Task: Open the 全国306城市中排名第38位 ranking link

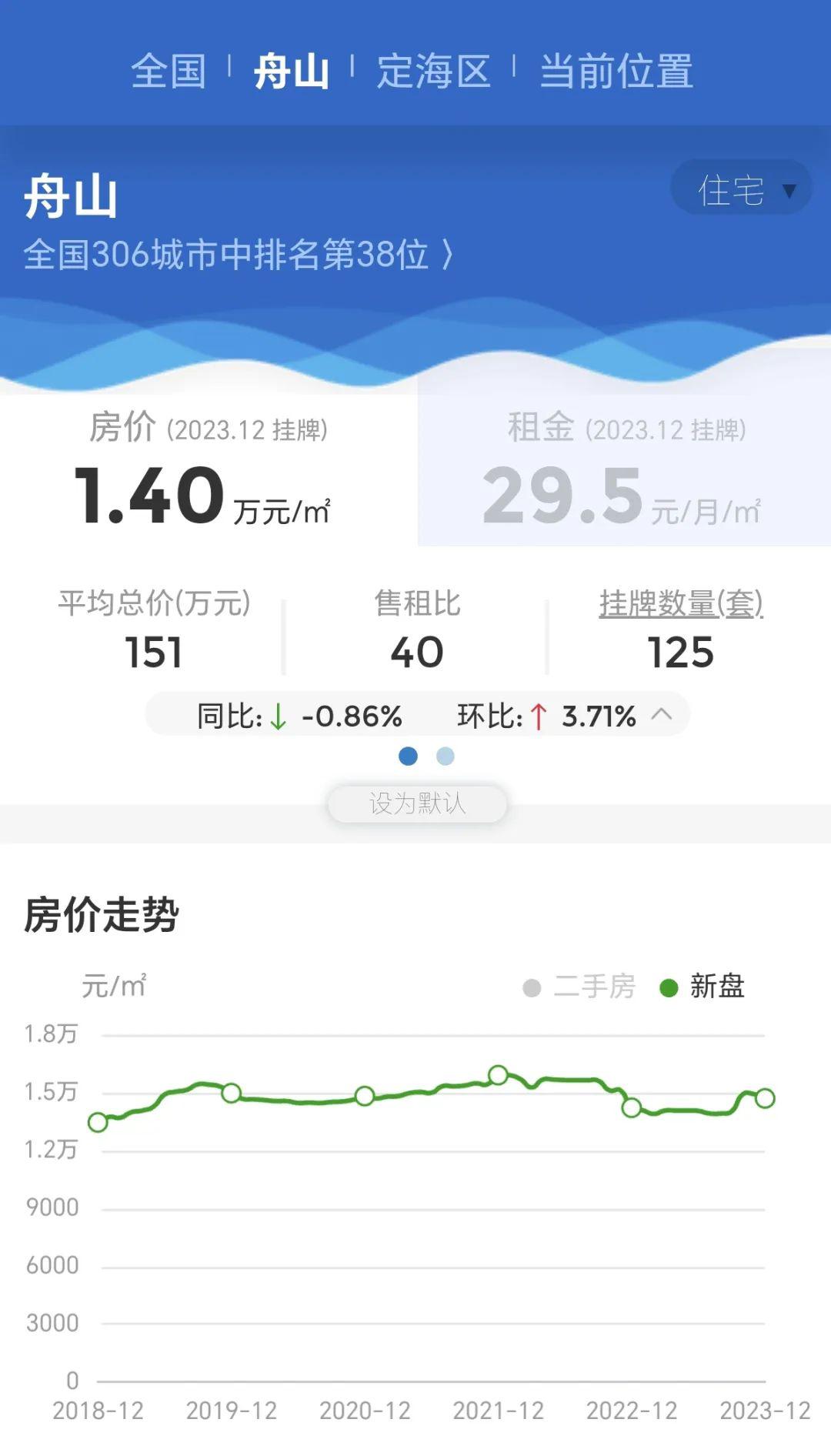Action: point(239,254)
